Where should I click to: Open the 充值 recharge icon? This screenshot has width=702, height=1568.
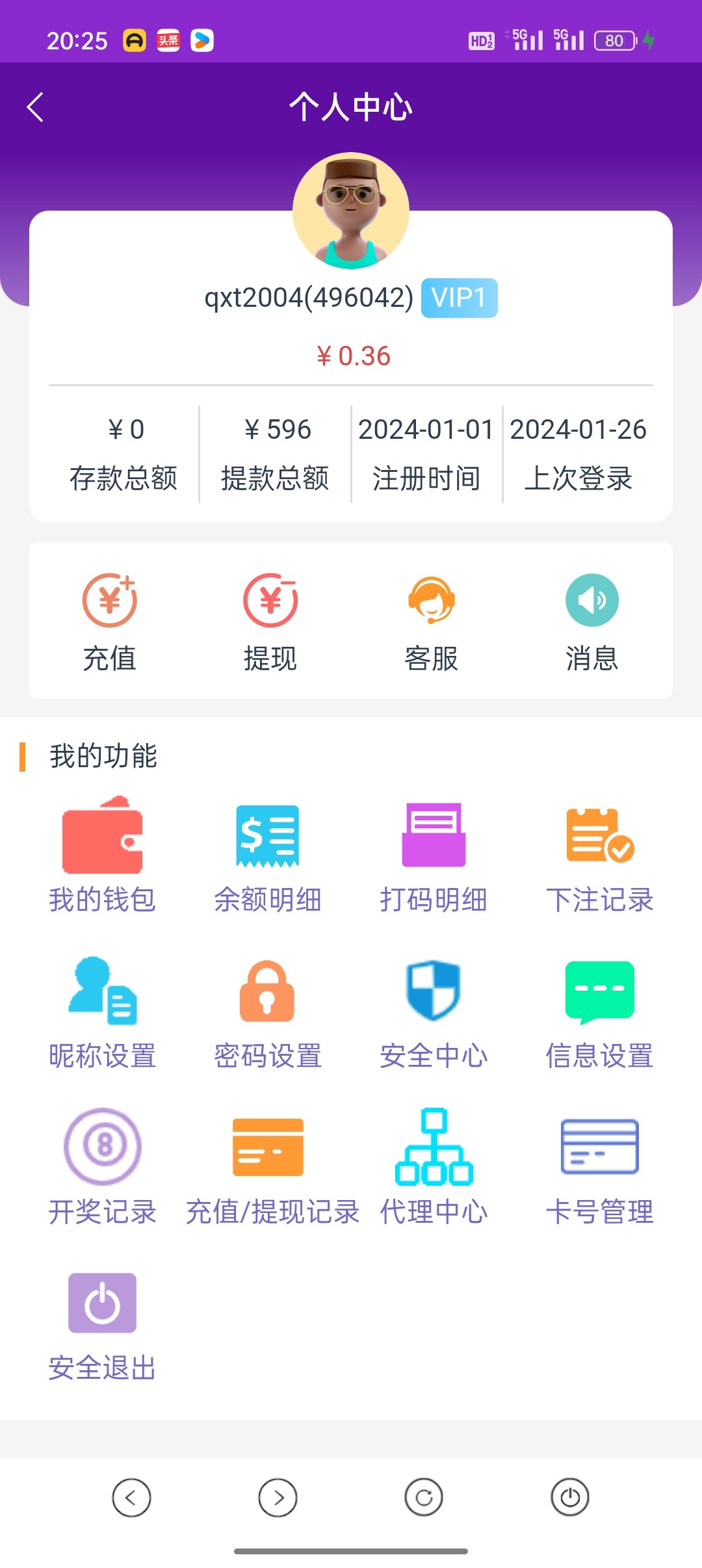tap(109, 601)
